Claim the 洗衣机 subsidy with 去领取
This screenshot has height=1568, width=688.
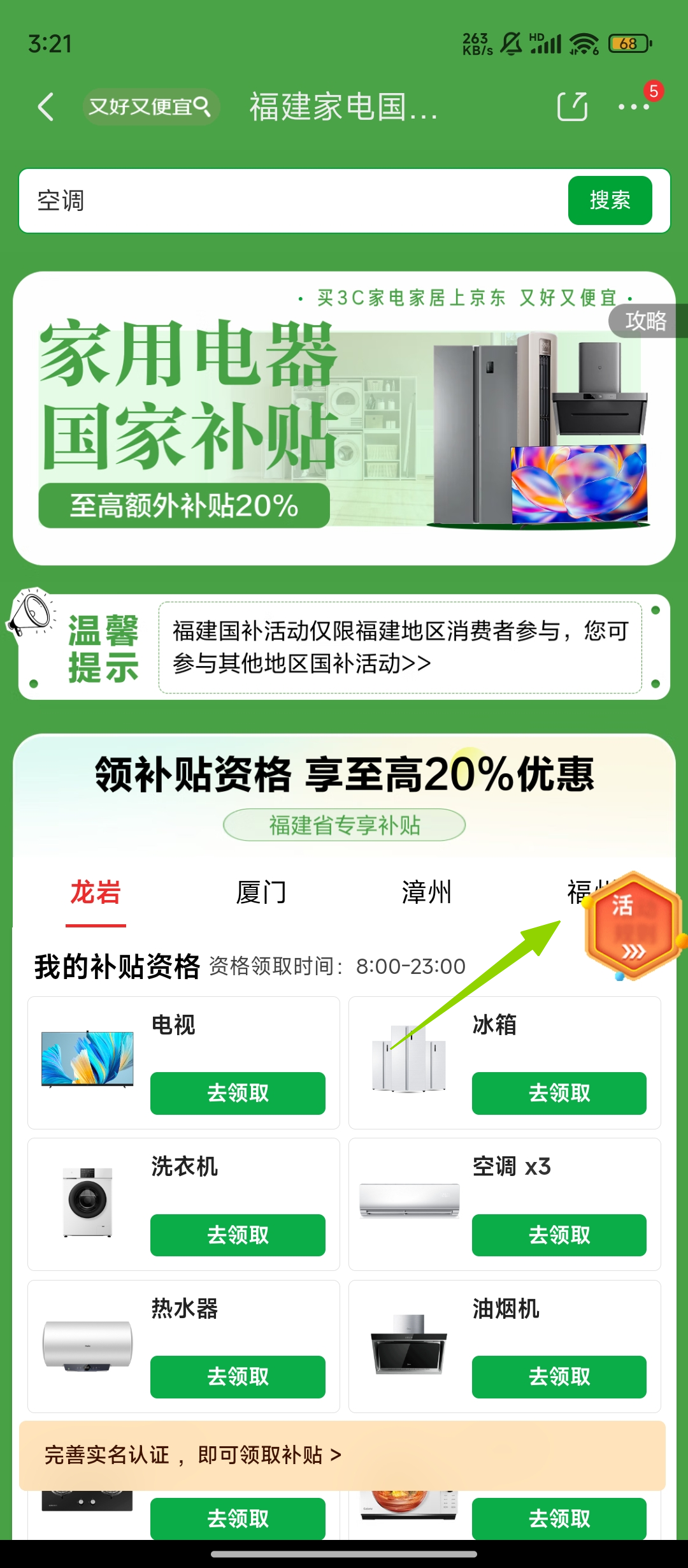coord(238,1235)
